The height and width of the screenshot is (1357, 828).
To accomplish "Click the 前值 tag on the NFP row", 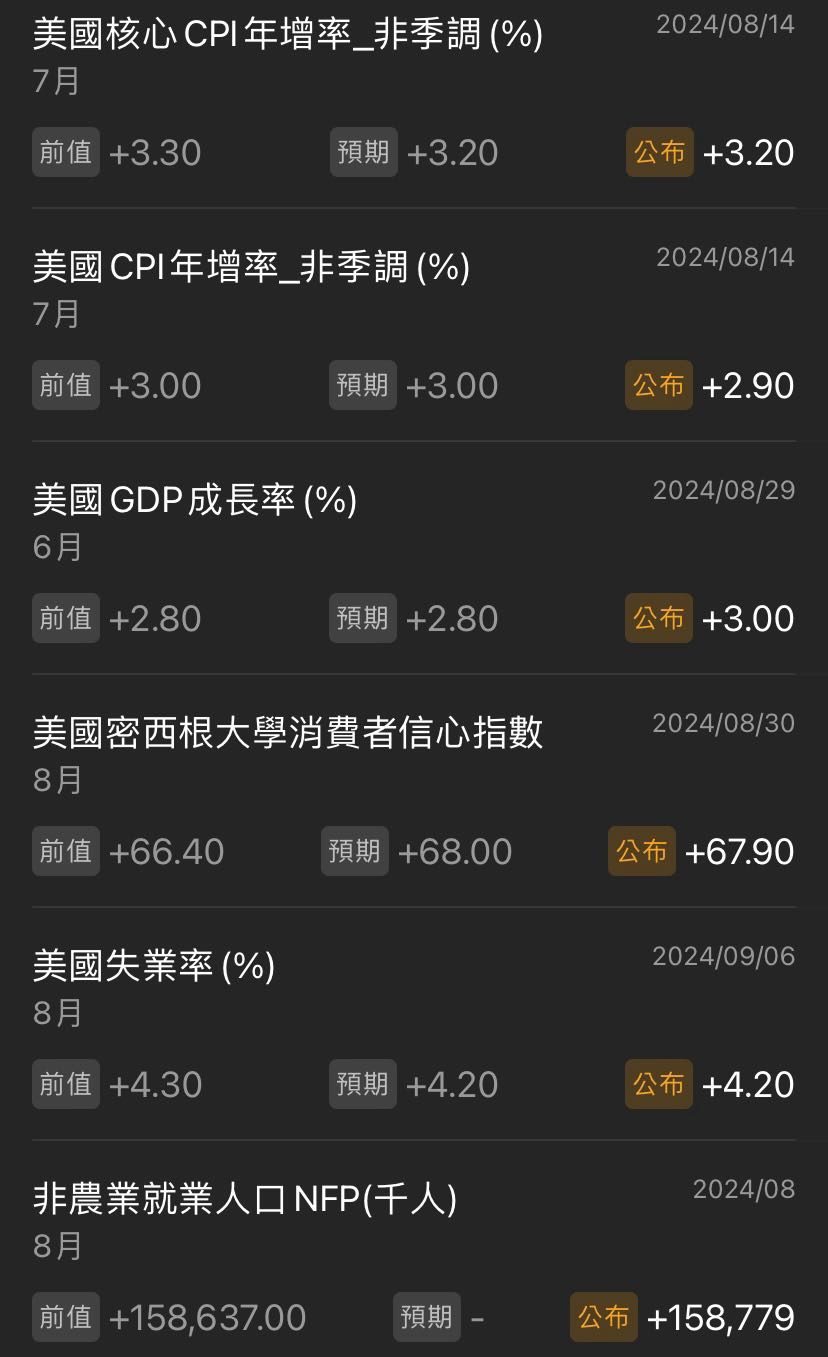I will click(x=66, y=1317).
